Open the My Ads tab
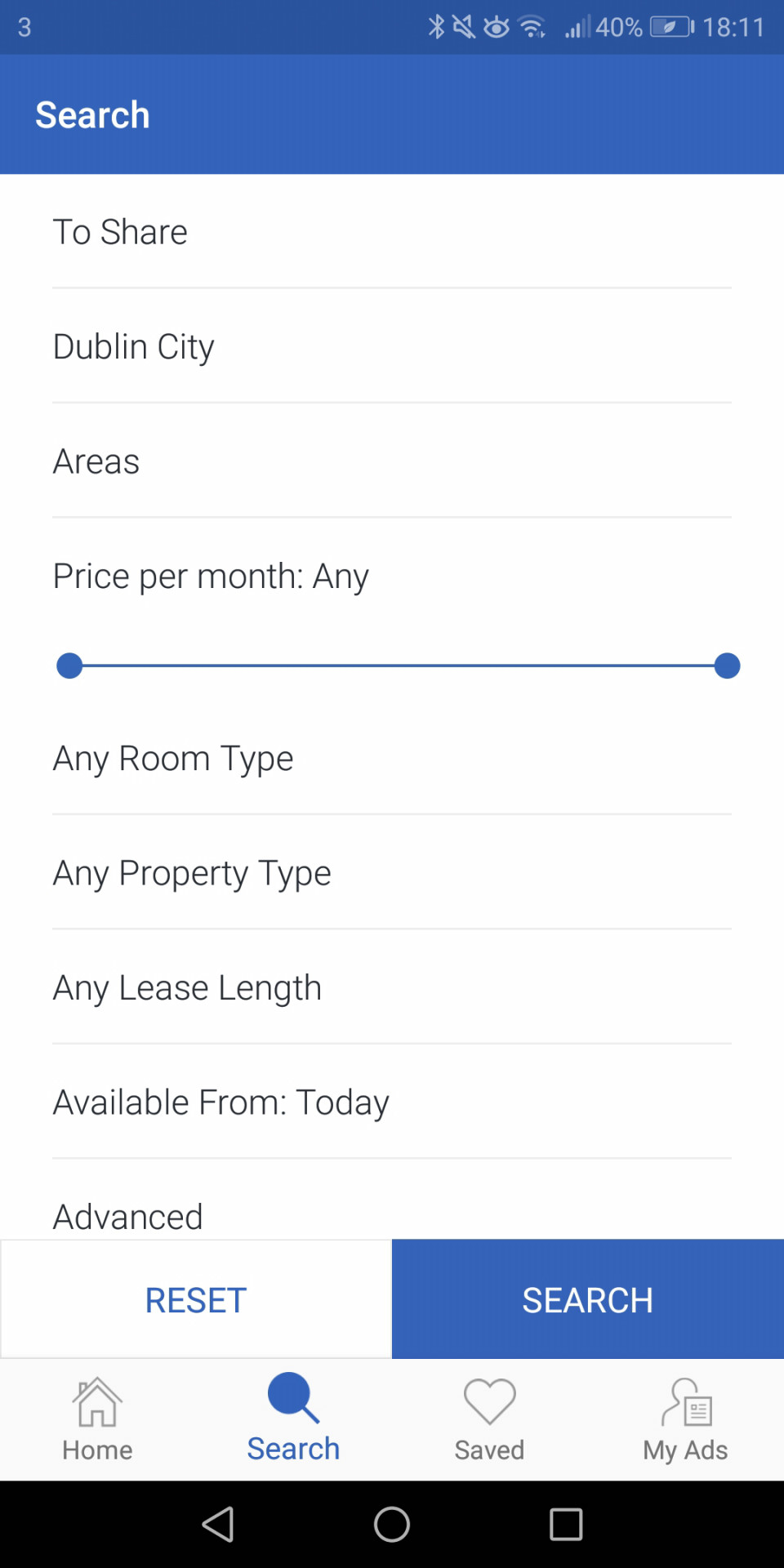784x1568 pixels. (685, 1420)
